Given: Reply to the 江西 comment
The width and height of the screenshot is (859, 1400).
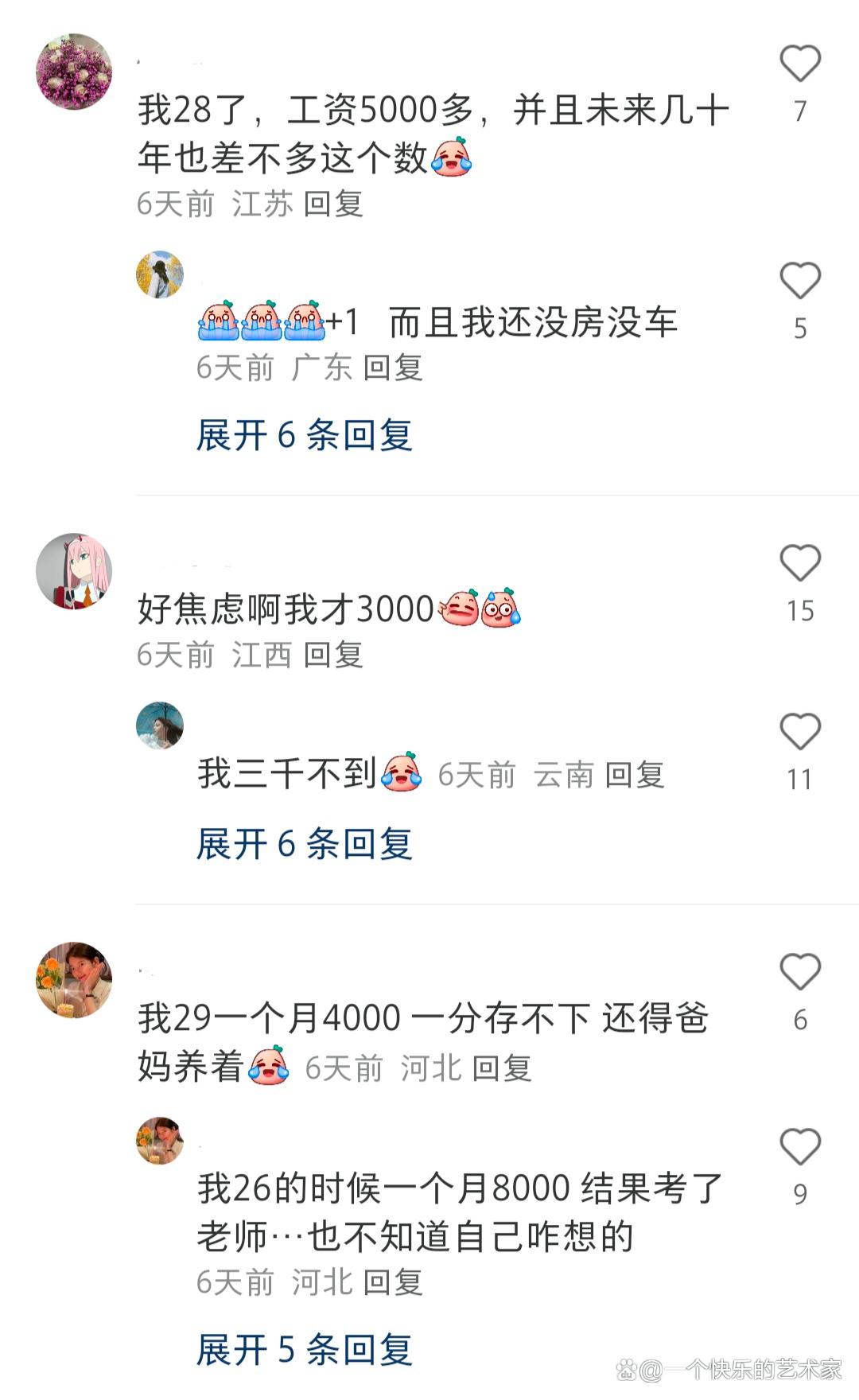Looking at the screenshot, I should pyautogui.click(x=333, y=655).
